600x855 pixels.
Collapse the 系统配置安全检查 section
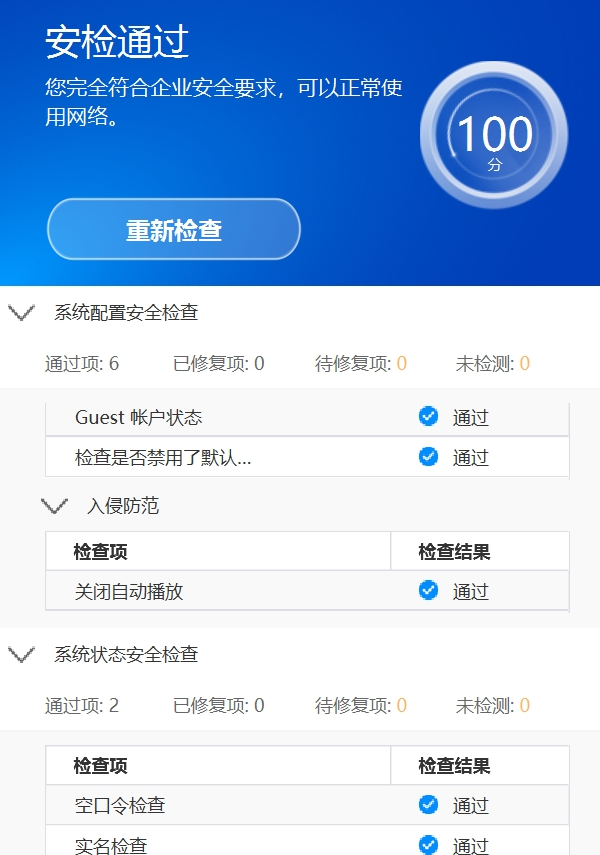point(21,313)
